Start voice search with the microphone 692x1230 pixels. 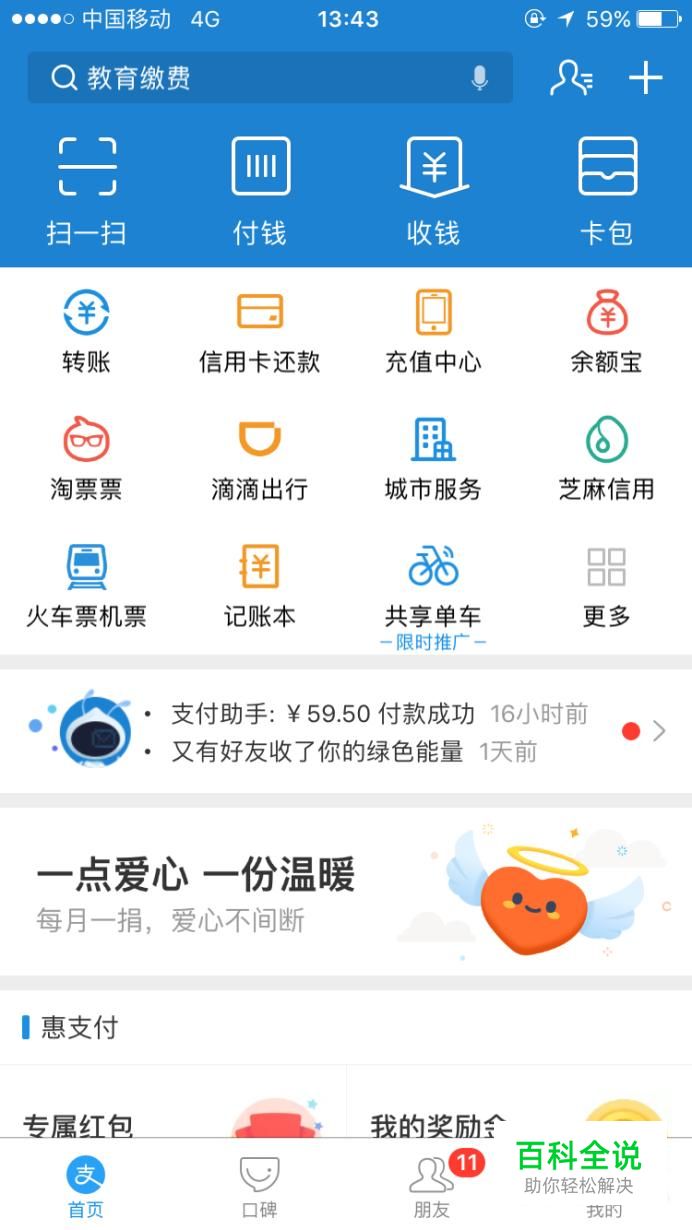click(480, 78)
